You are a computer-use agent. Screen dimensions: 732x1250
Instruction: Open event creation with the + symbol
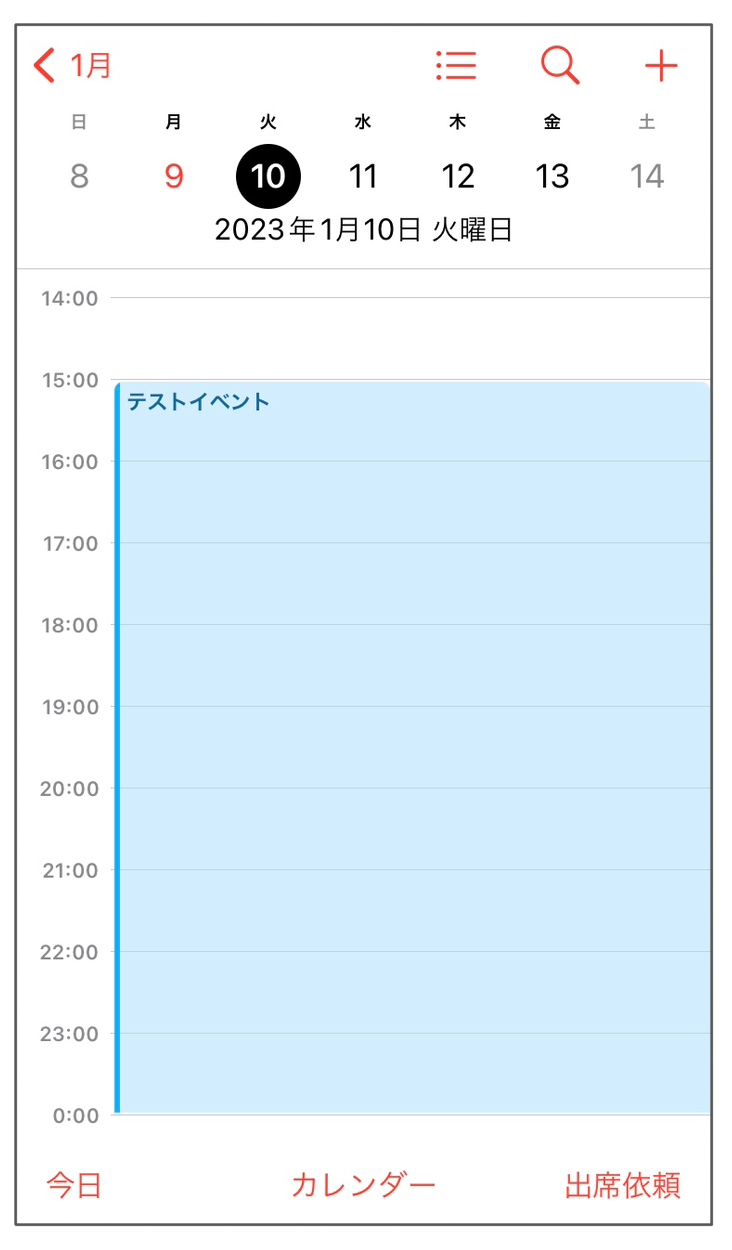coord(661,64)
